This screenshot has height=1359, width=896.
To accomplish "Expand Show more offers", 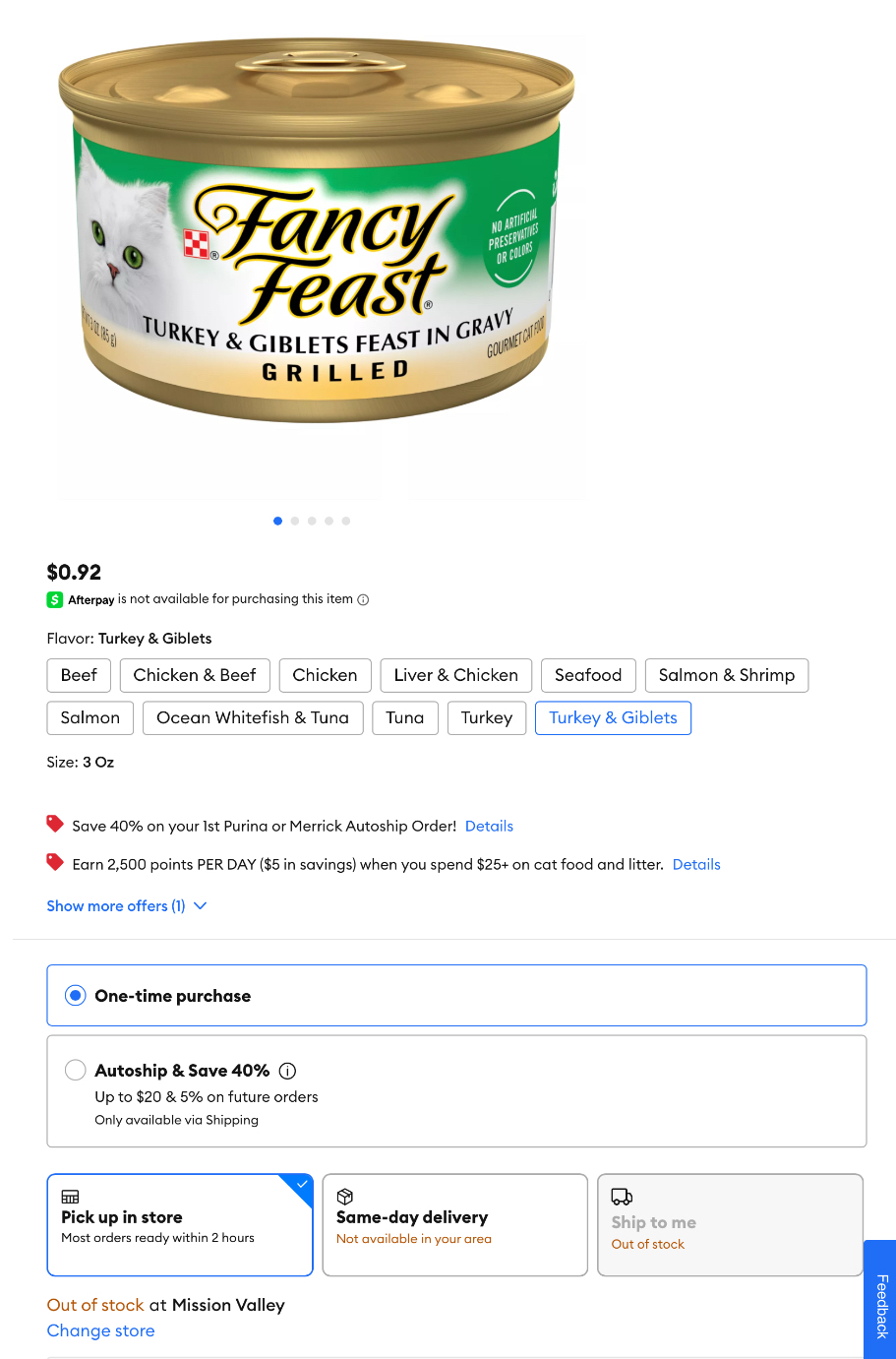I will point(126,905).
